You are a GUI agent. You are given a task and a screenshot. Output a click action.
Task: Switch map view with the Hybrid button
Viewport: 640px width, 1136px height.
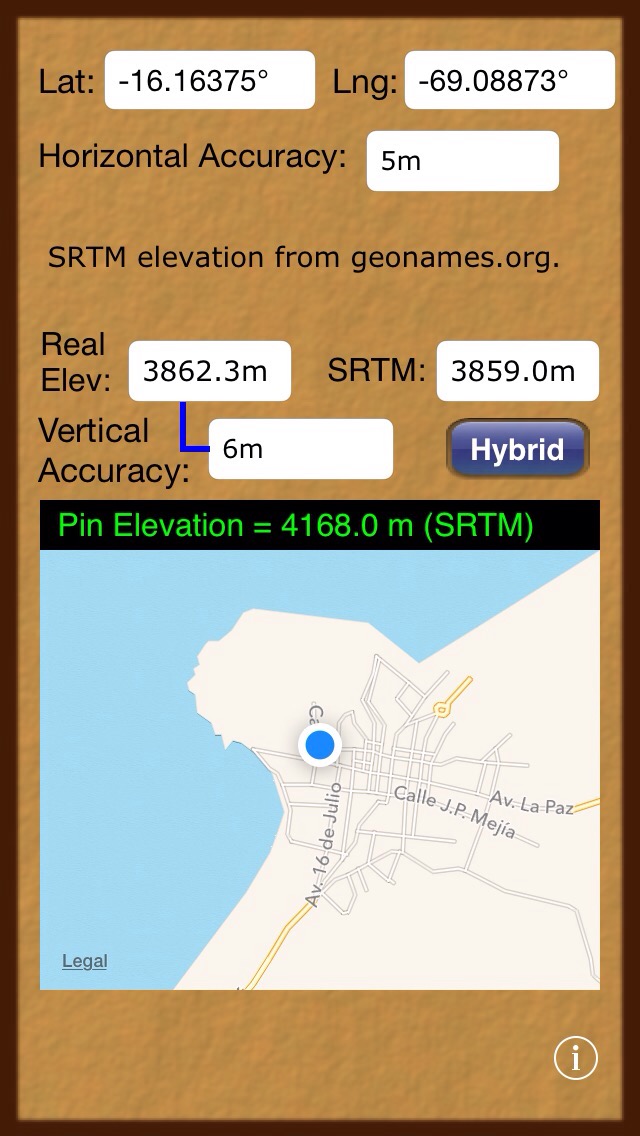(518, 448)
